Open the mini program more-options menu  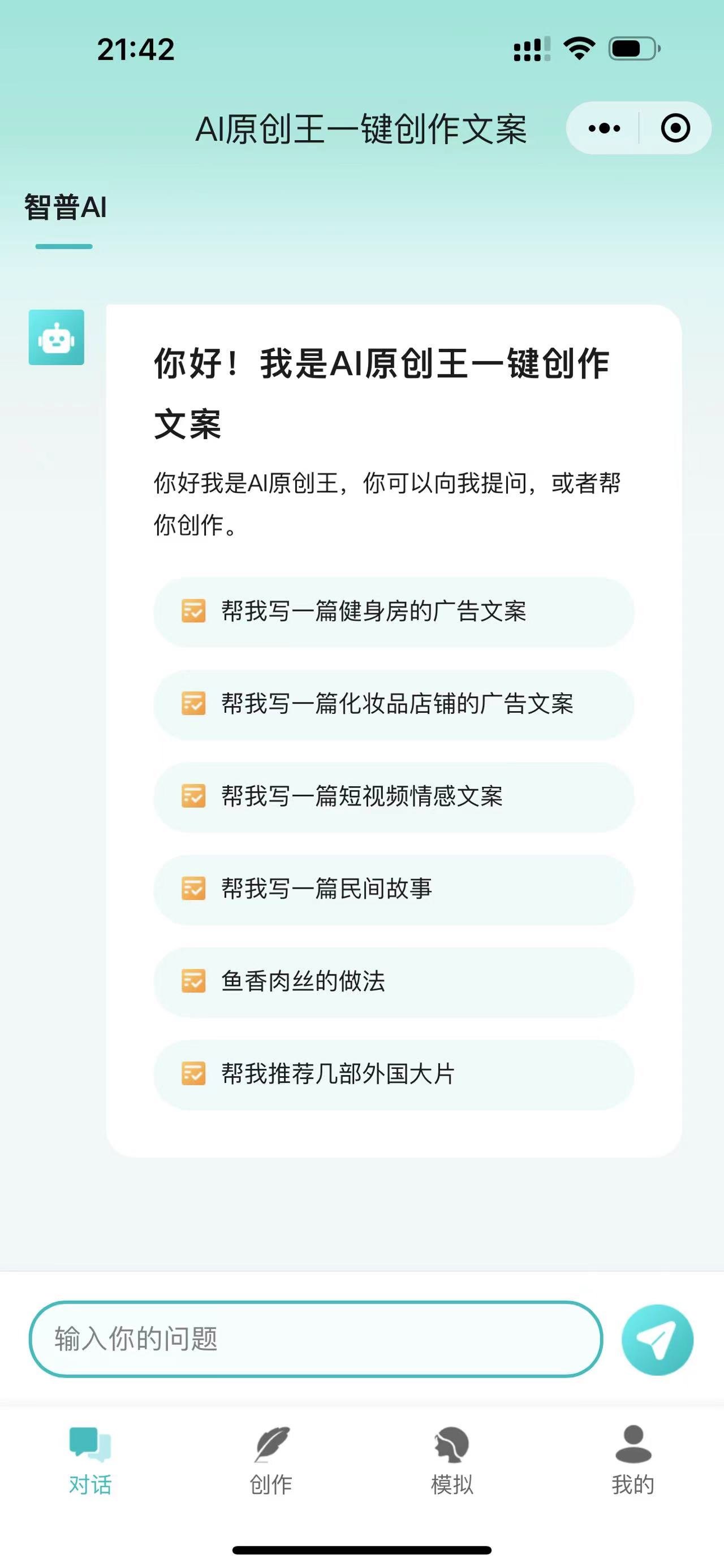pos(604,128)
